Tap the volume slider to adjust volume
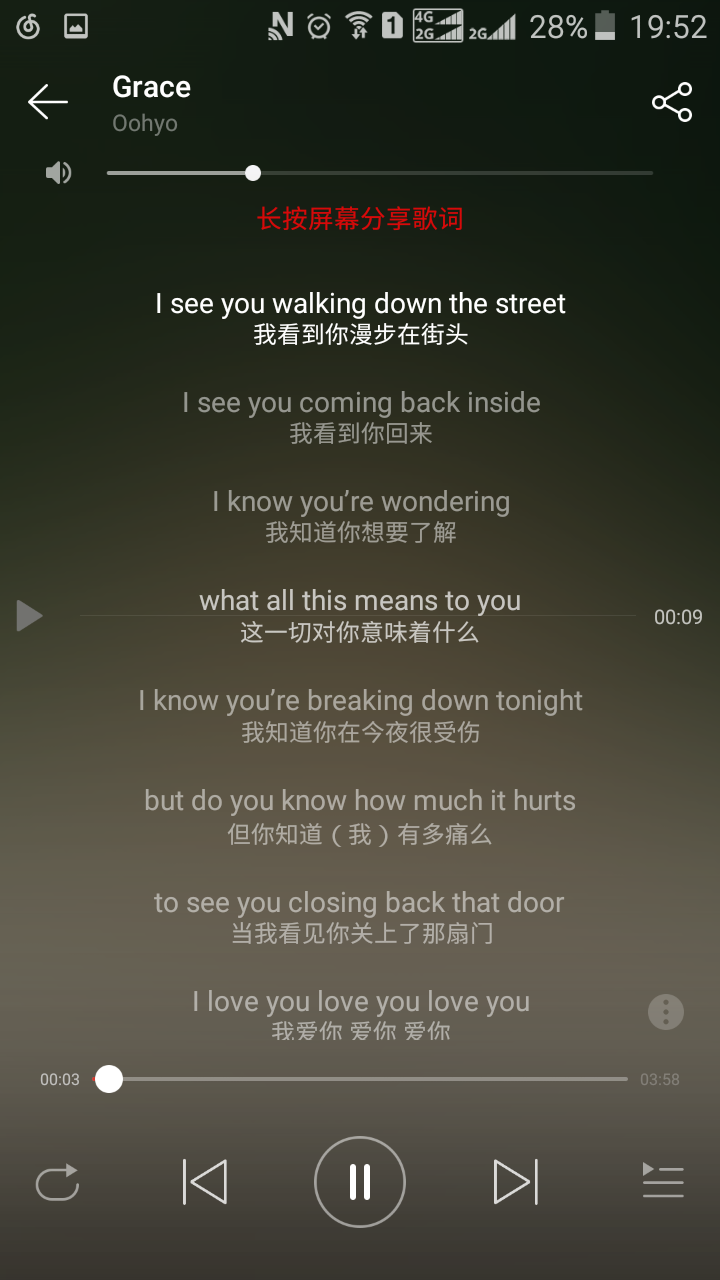Image resolution: width=720 pixels, height=1280 pixels. [x=380, y=173]
